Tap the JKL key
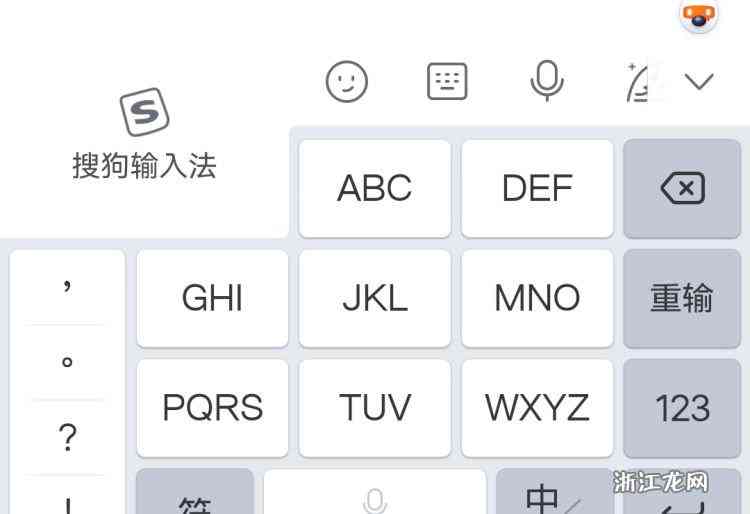The height and width of the screenshot is (514, 750). 375,298
